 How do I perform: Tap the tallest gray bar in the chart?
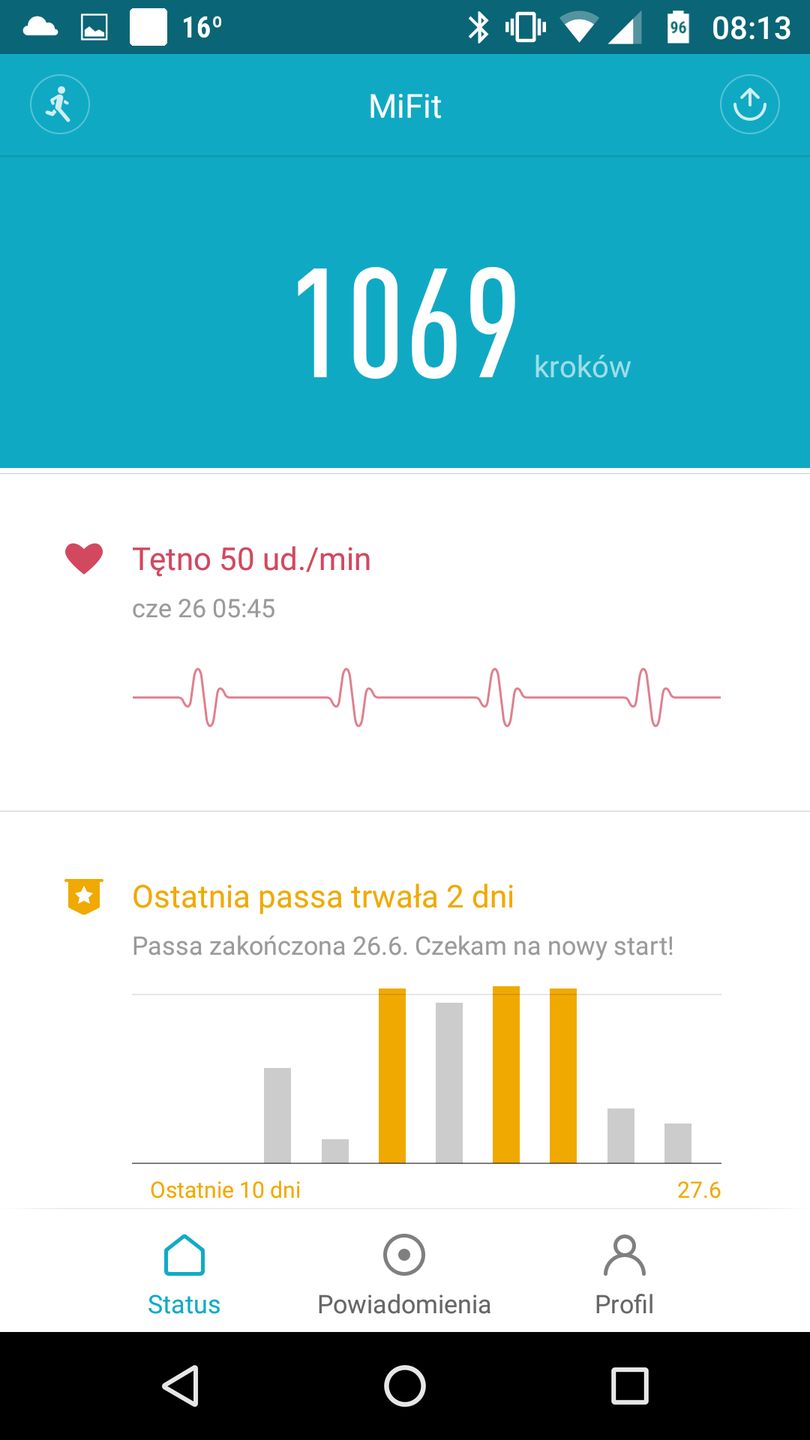click(x=449, y=1080)
